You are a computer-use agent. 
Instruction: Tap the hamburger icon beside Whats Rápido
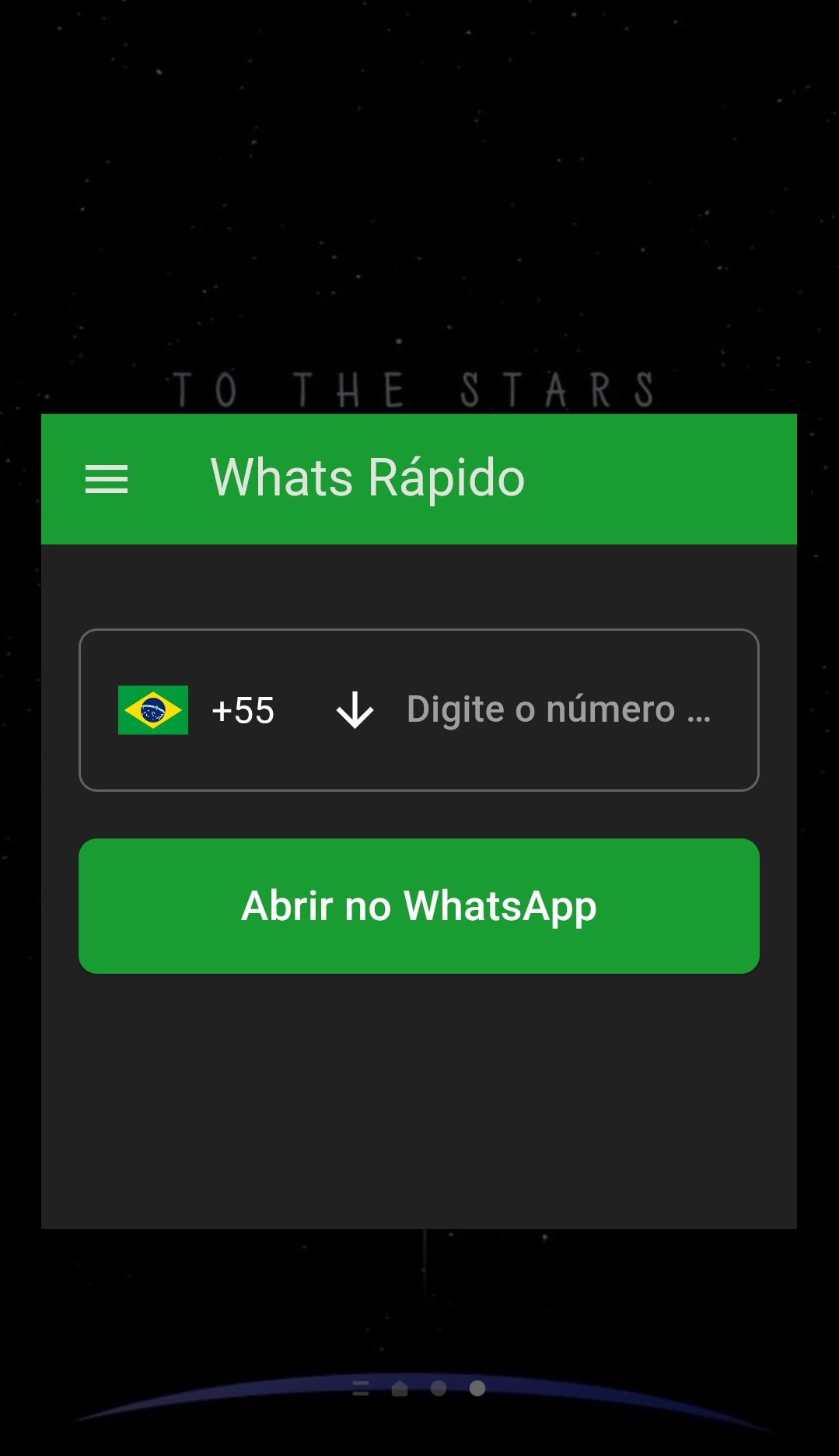tap(107, 479)
